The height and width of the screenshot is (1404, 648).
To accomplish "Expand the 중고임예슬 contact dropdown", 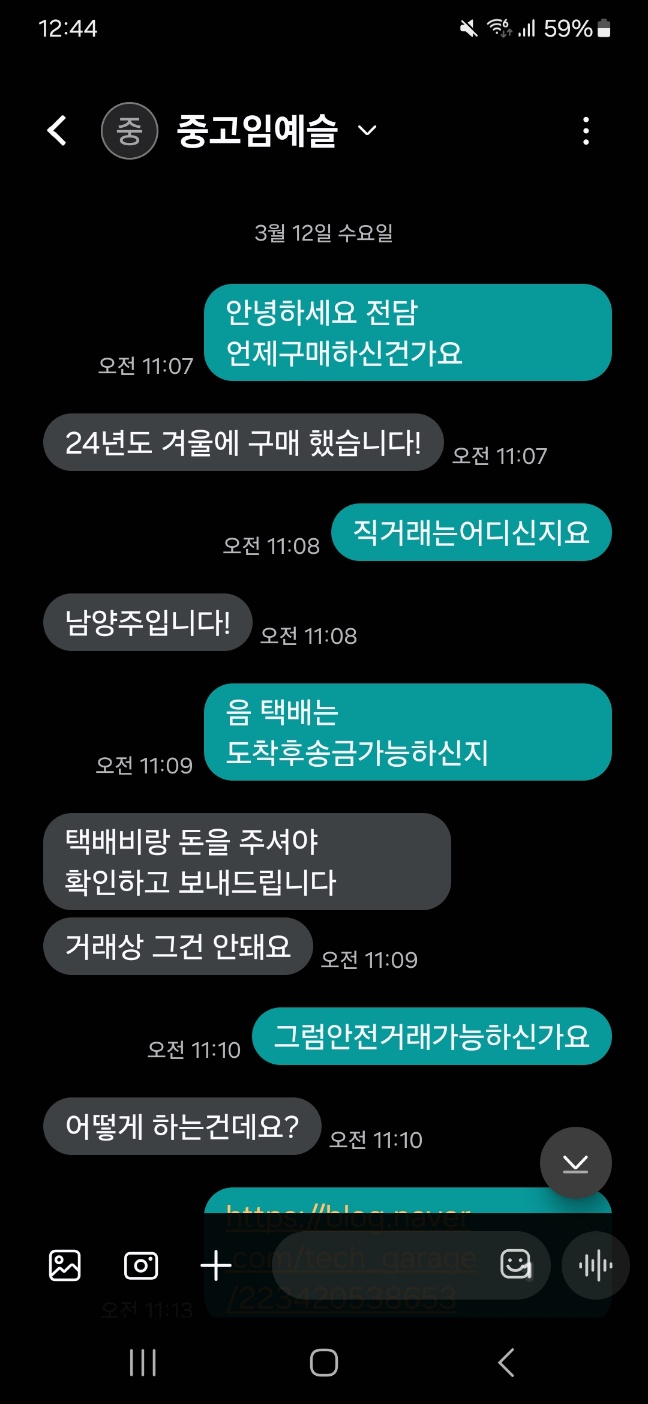I will [x=367, y=131].
